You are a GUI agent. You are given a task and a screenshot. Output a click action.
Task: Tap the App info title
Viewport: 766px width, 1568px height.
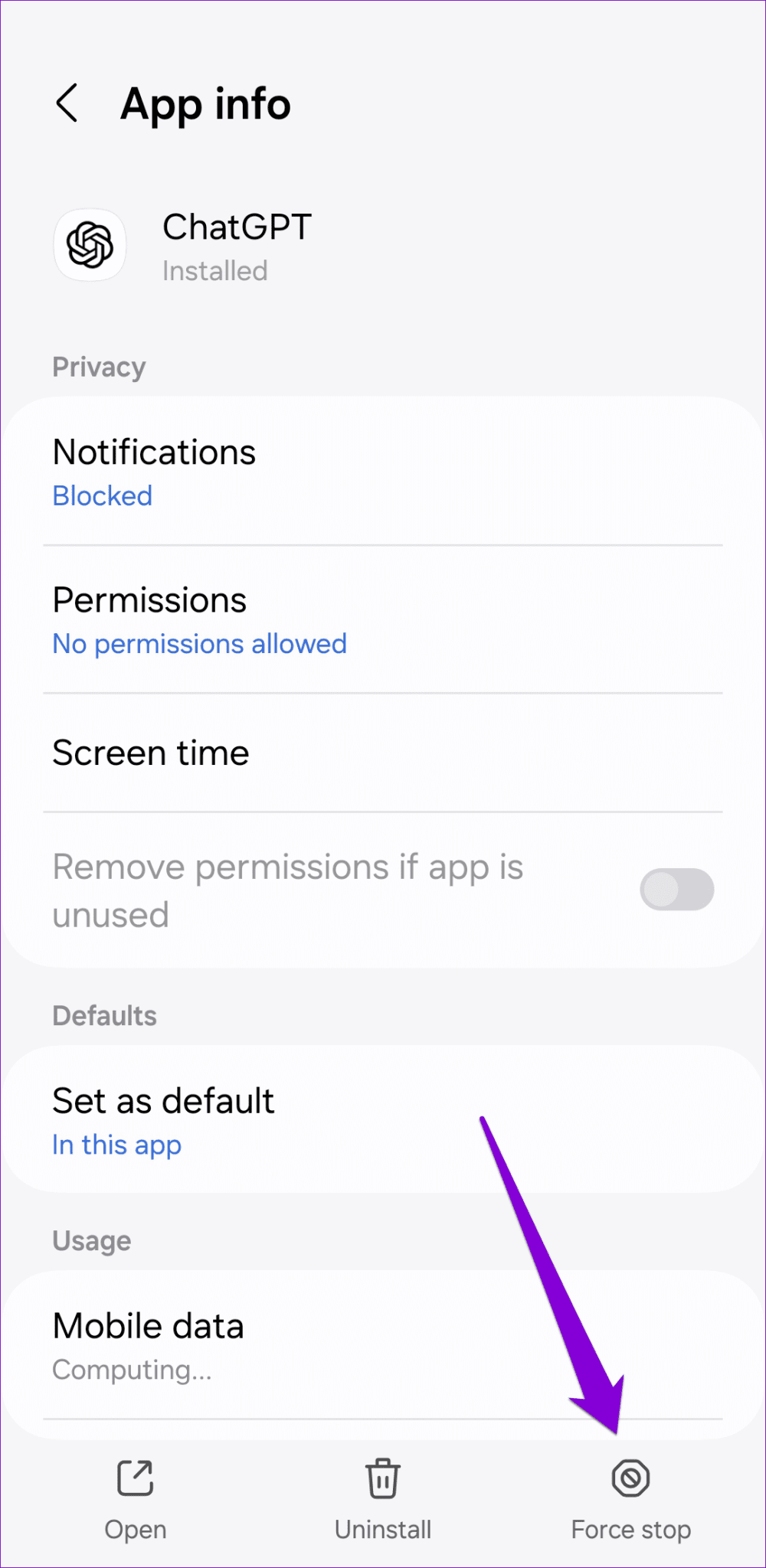(x=205, y=104)
